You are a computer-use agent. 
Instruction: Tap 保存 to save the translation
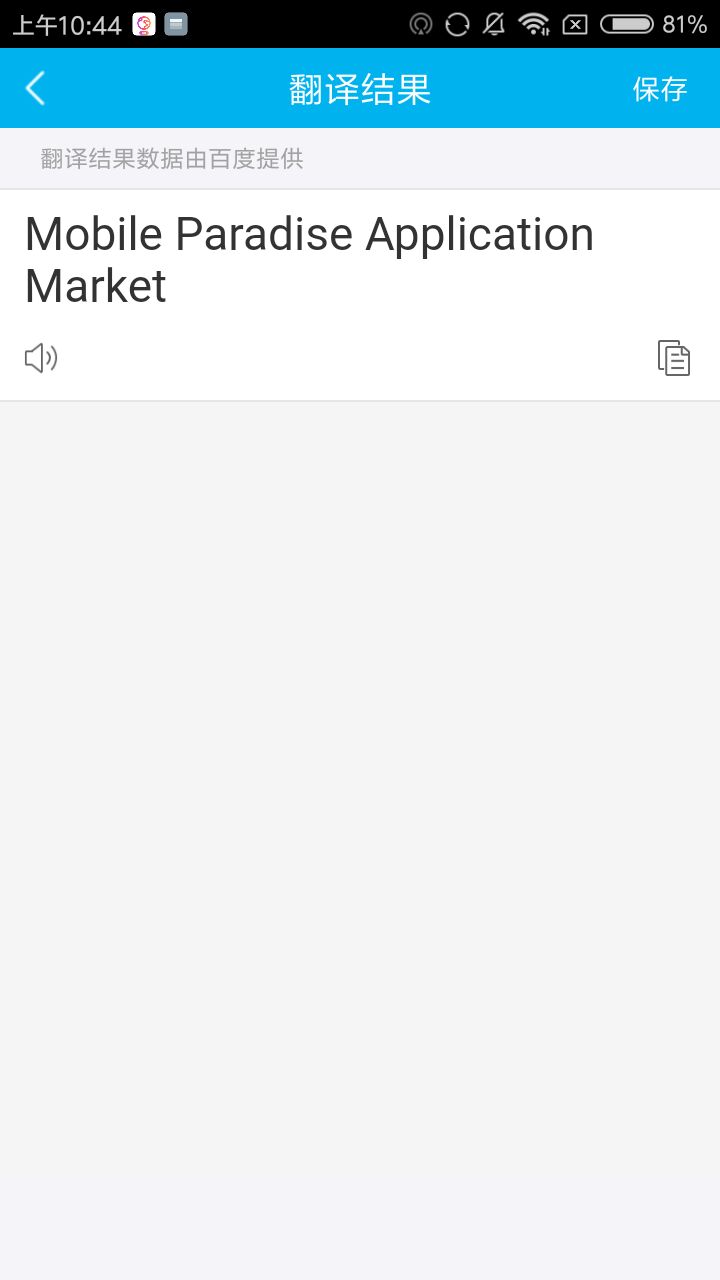click(660, 89)
